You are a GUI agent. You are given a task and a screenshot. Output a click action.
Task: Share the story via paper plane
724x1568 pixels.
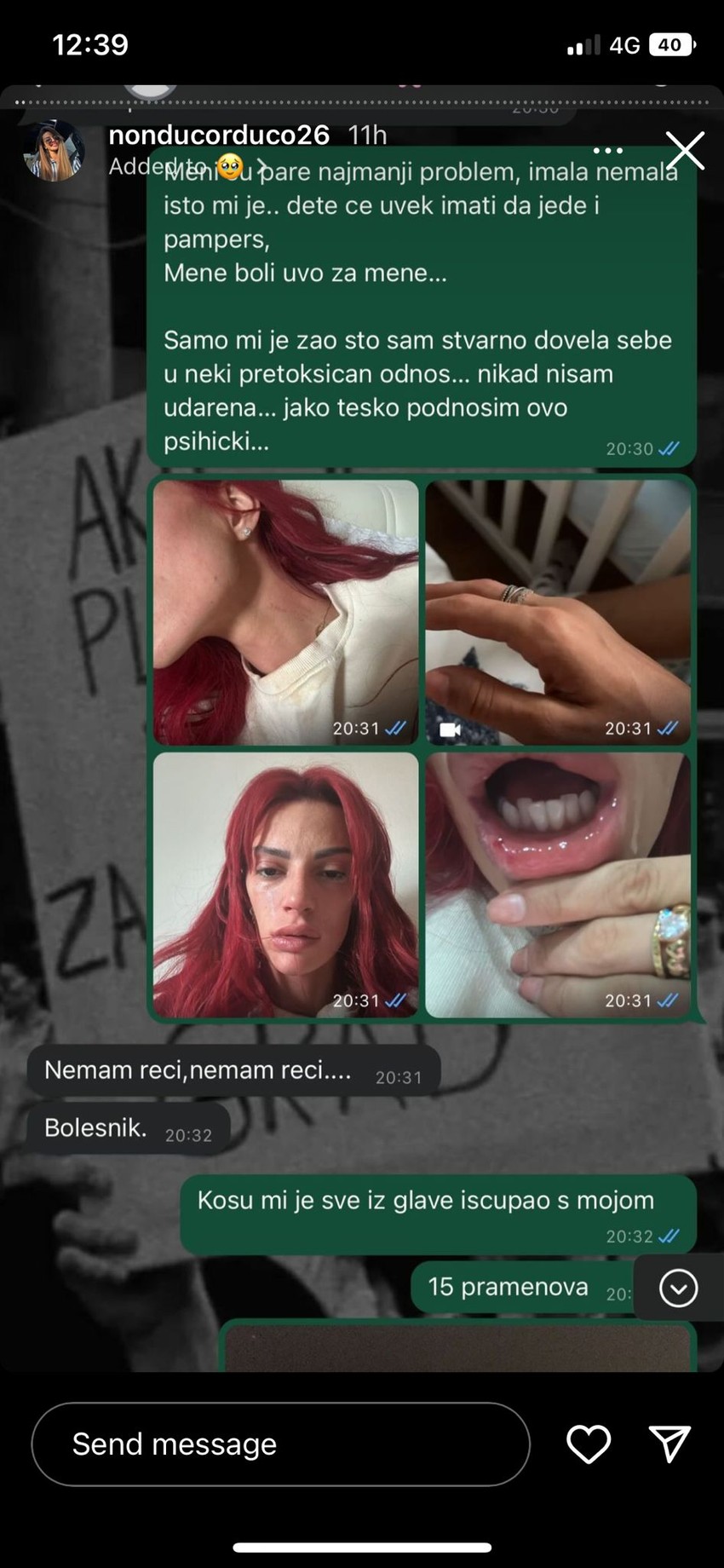(669, 1444)
